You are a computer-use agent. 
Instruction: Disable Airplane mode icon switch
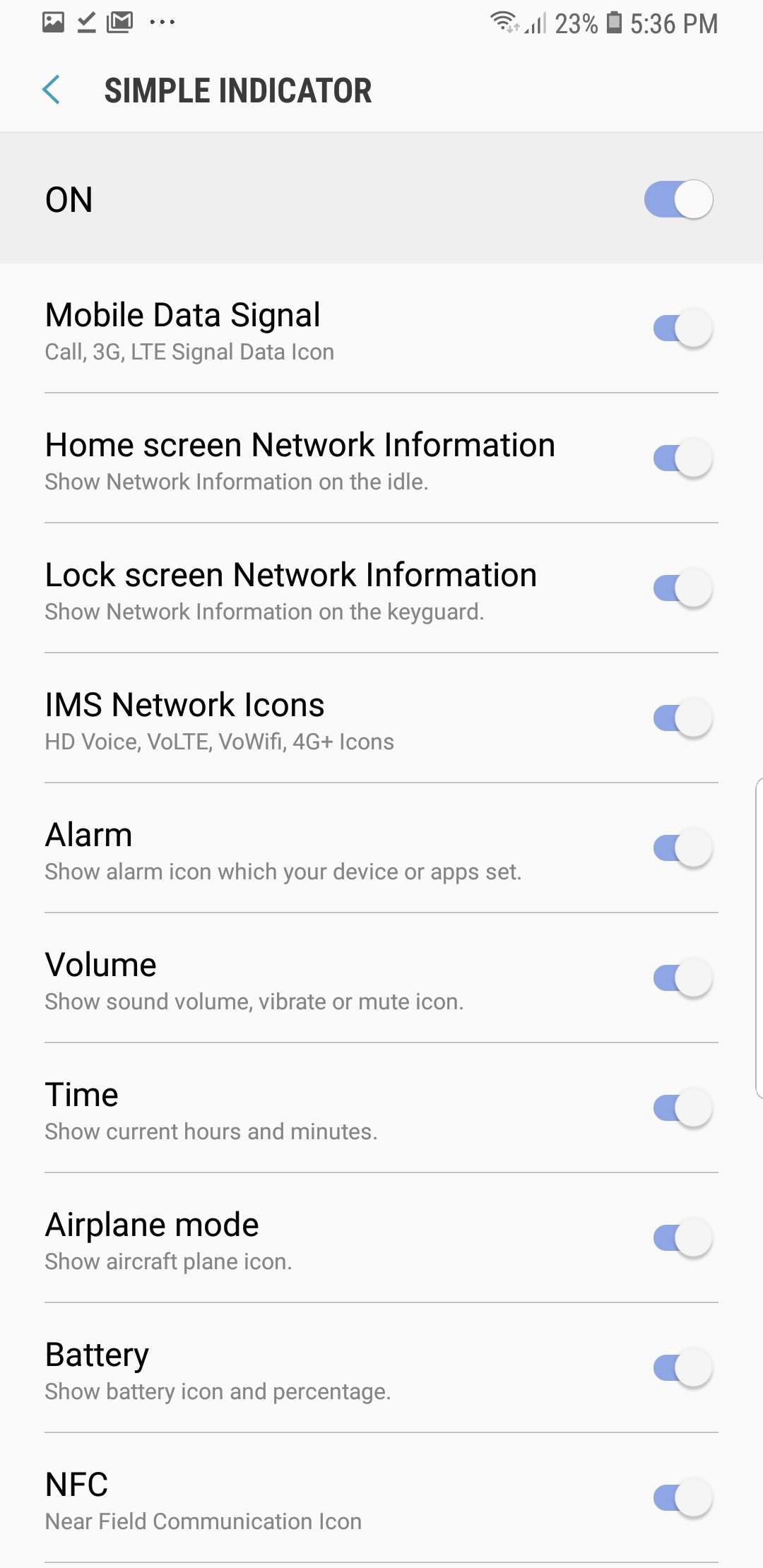(x=682, y=1238)
